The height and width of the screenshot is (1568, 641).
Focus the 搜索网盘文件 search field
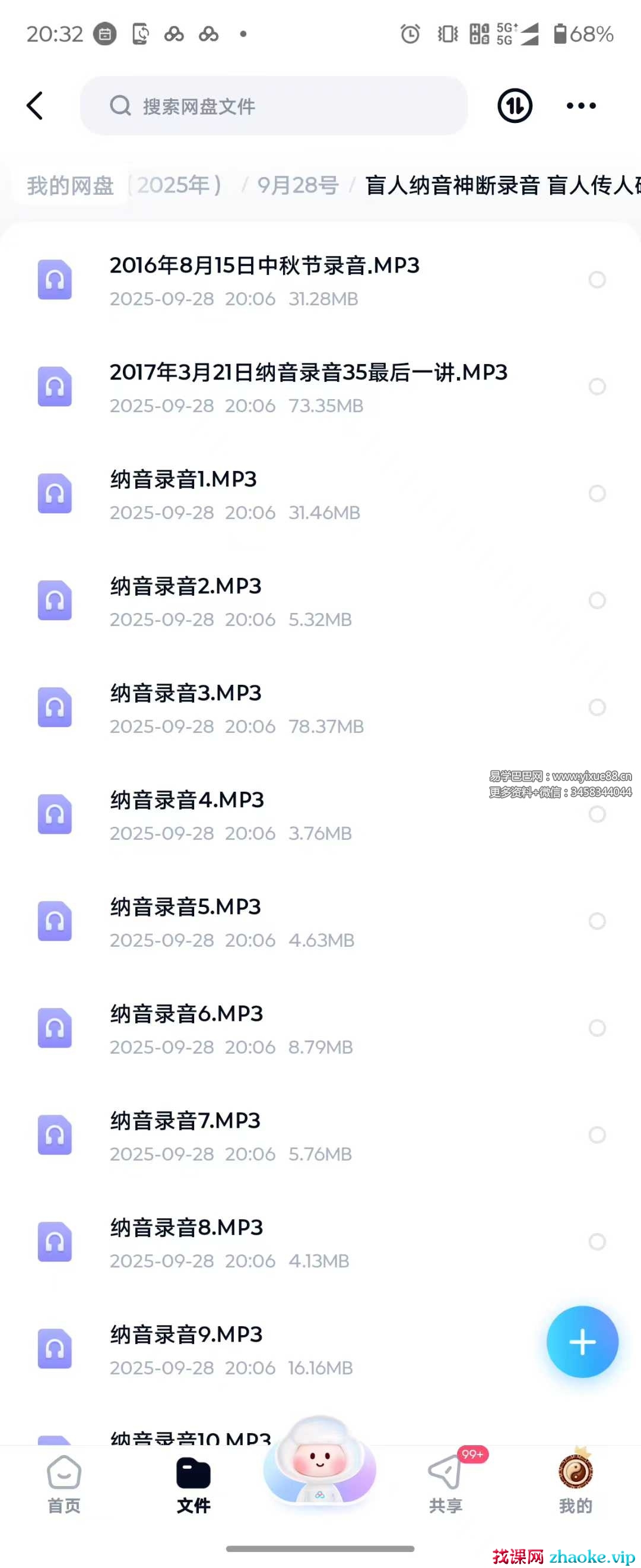(x=274, y=106)
